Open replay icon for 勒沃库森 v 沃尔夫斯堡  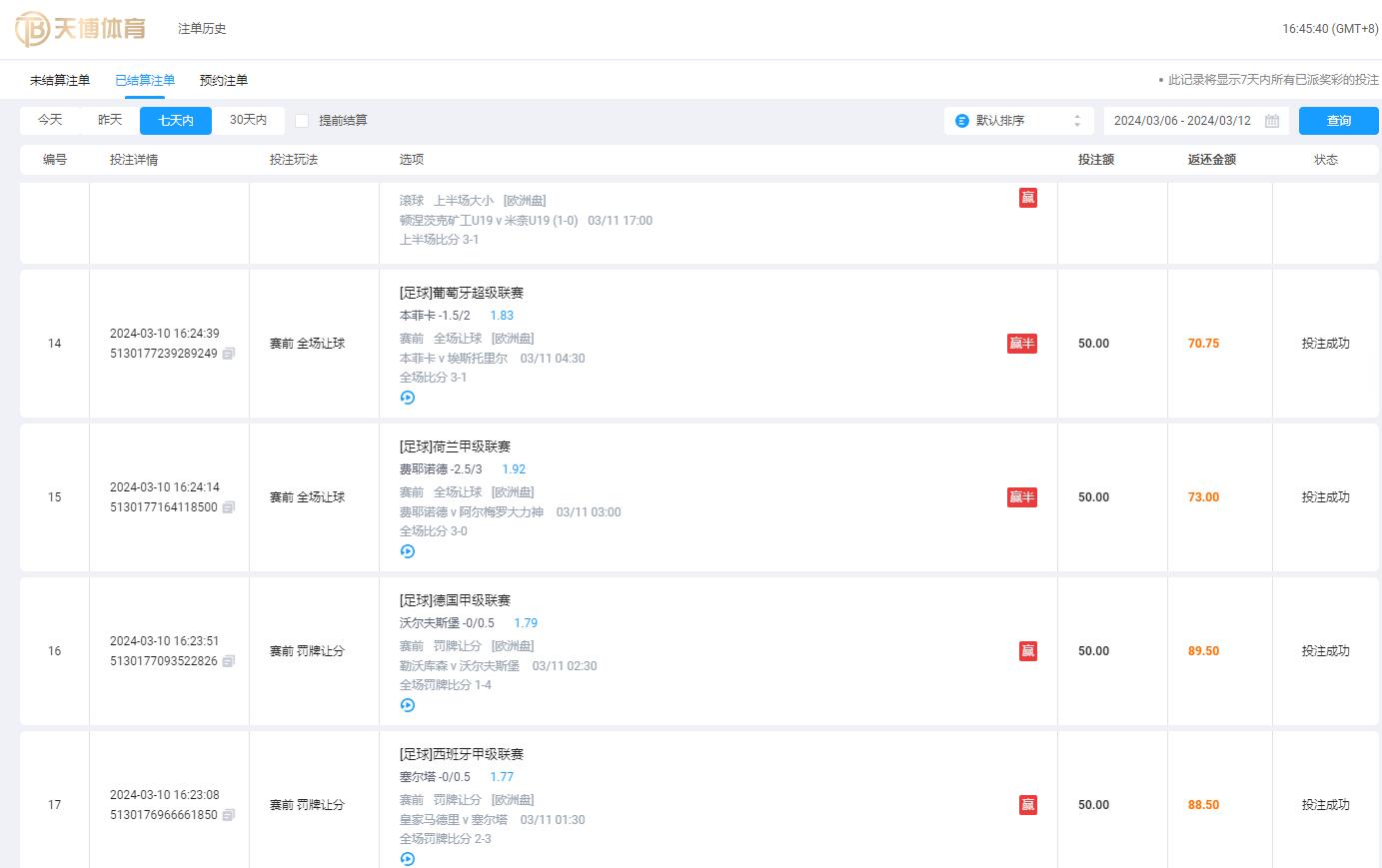[408, 705]
